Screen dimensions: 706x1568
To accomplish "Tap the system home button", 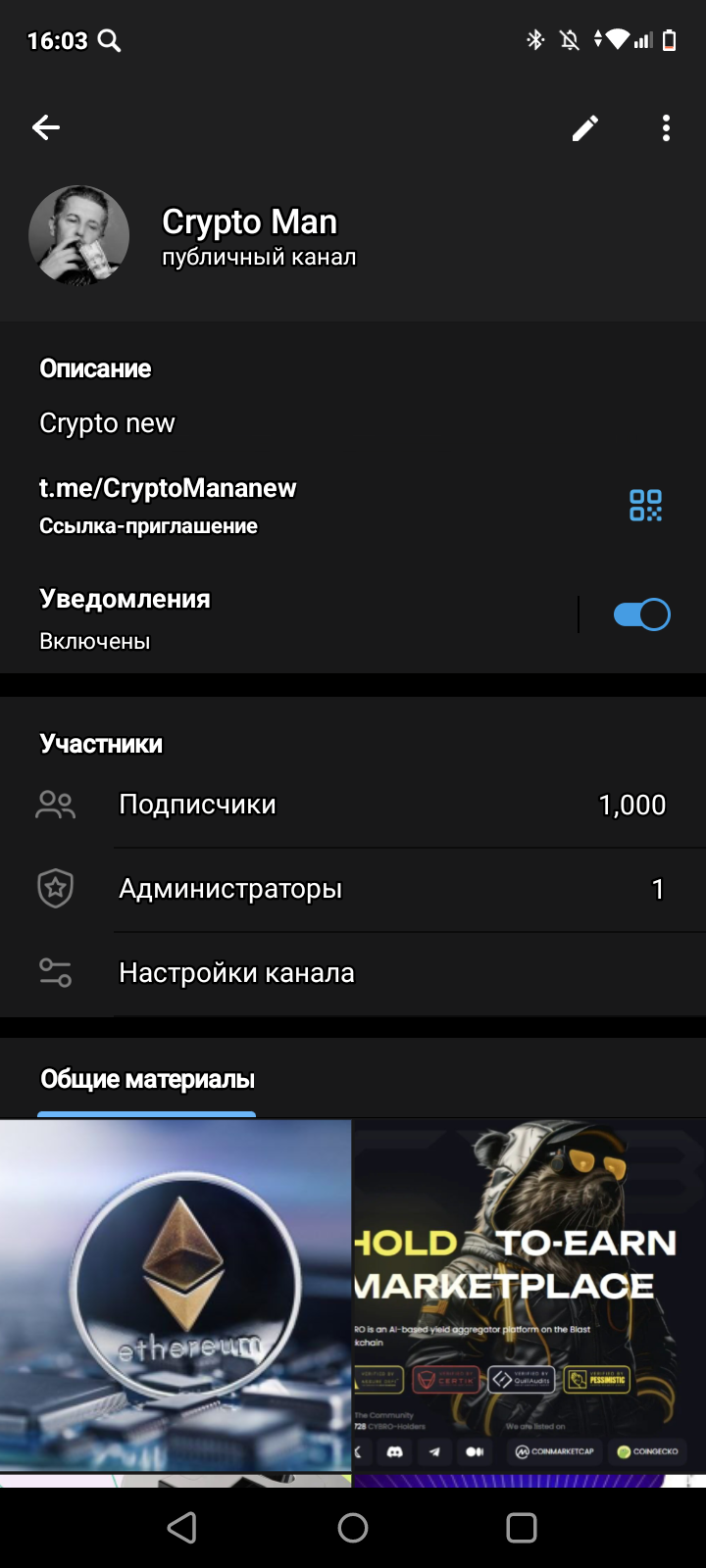I will click(353, 1527).
